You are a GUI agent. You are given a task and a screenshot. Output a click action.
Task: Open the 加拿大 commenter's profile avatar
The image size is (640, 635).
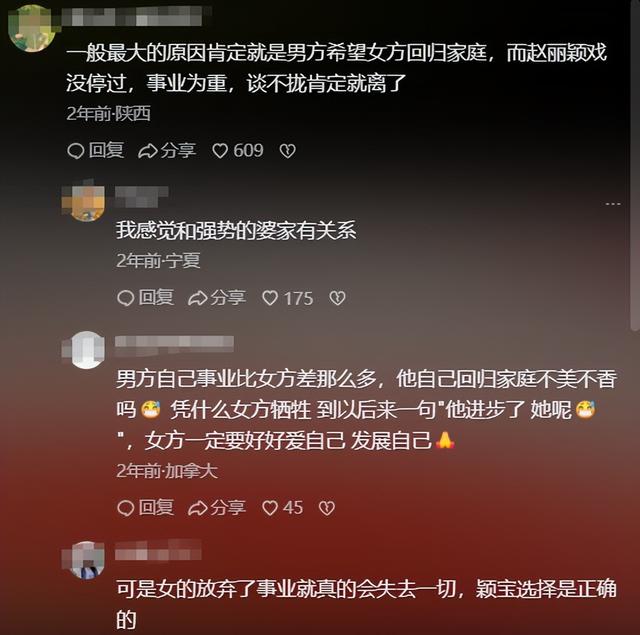pos(87,349)
